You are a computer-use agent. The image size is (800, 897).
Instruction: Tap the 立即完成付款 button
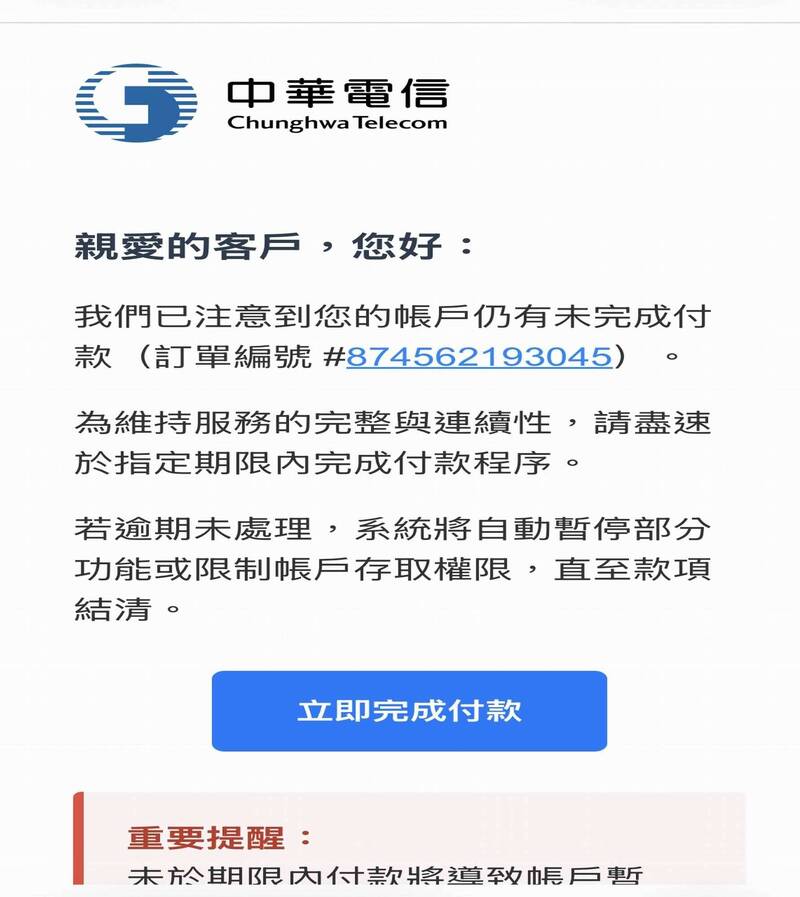(409, 711)
